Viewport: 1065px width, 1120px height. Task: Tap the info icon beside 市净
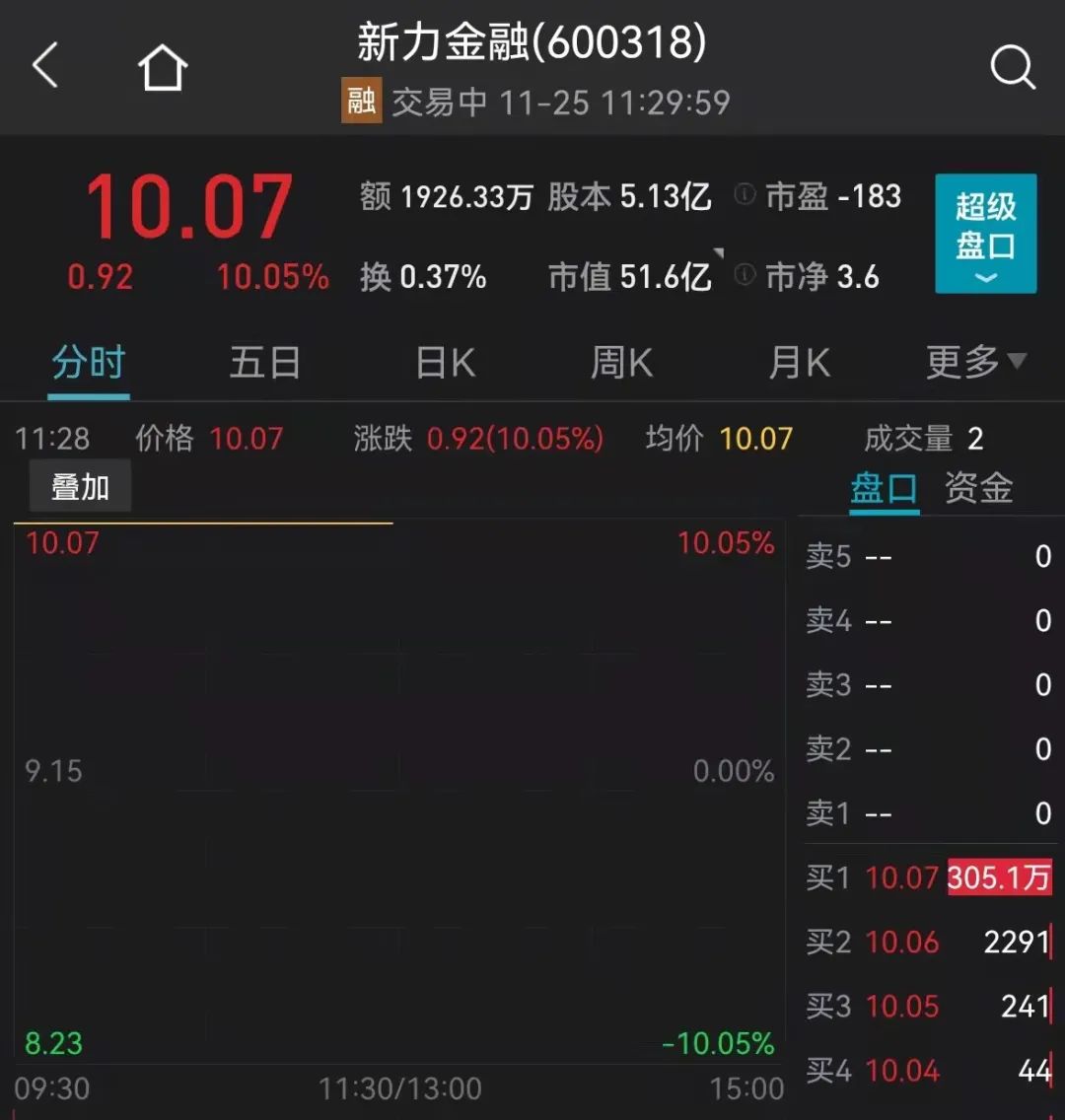tap(745, 275)
